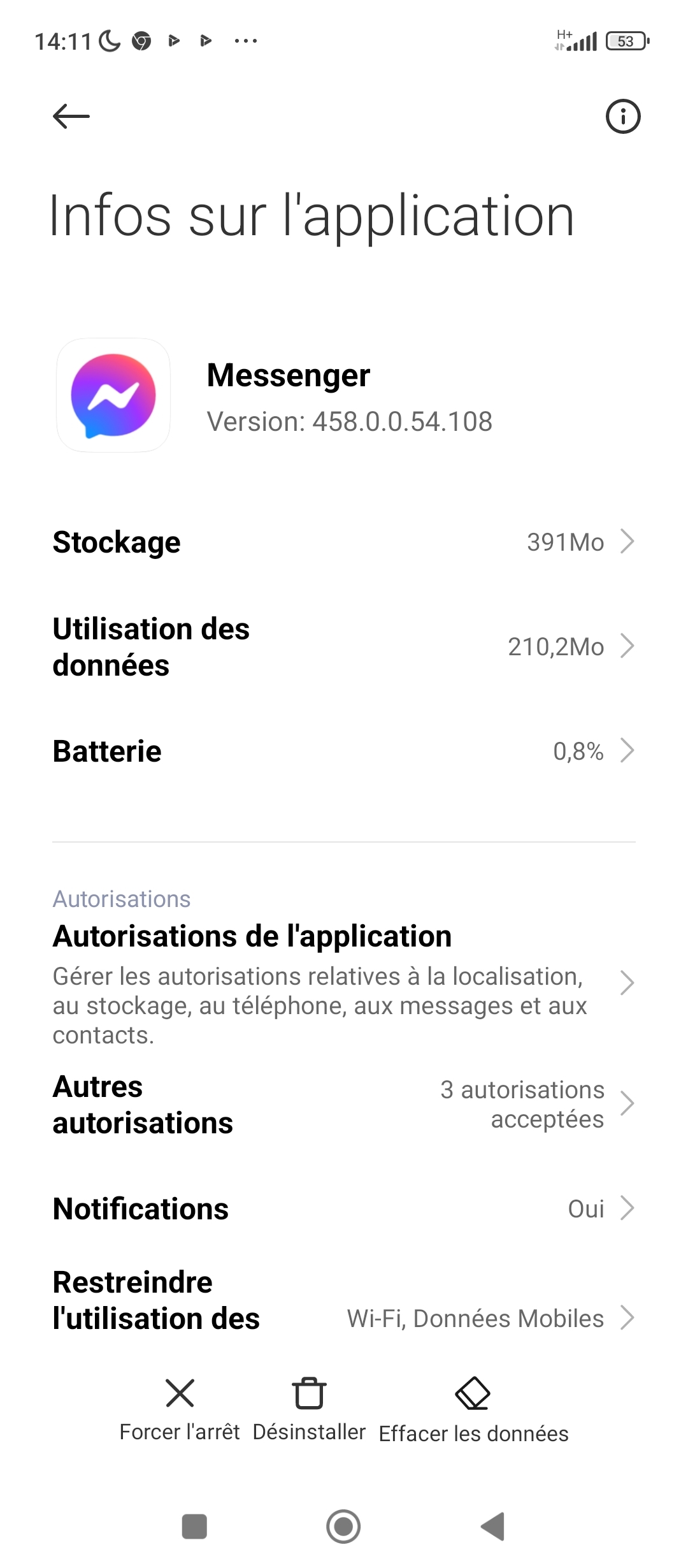
Task: Tap the Chrome icon in the status bar
Action: click(141, 40)
